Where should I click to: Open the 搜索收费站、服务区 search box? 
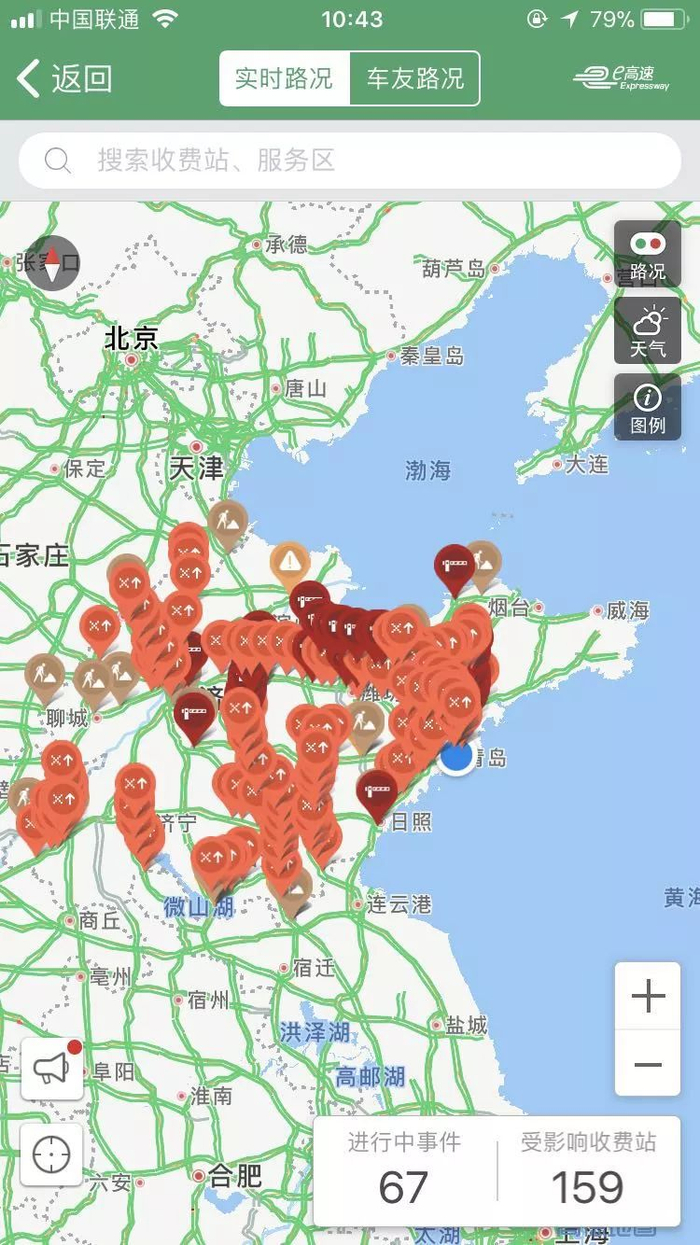[350, 160]
